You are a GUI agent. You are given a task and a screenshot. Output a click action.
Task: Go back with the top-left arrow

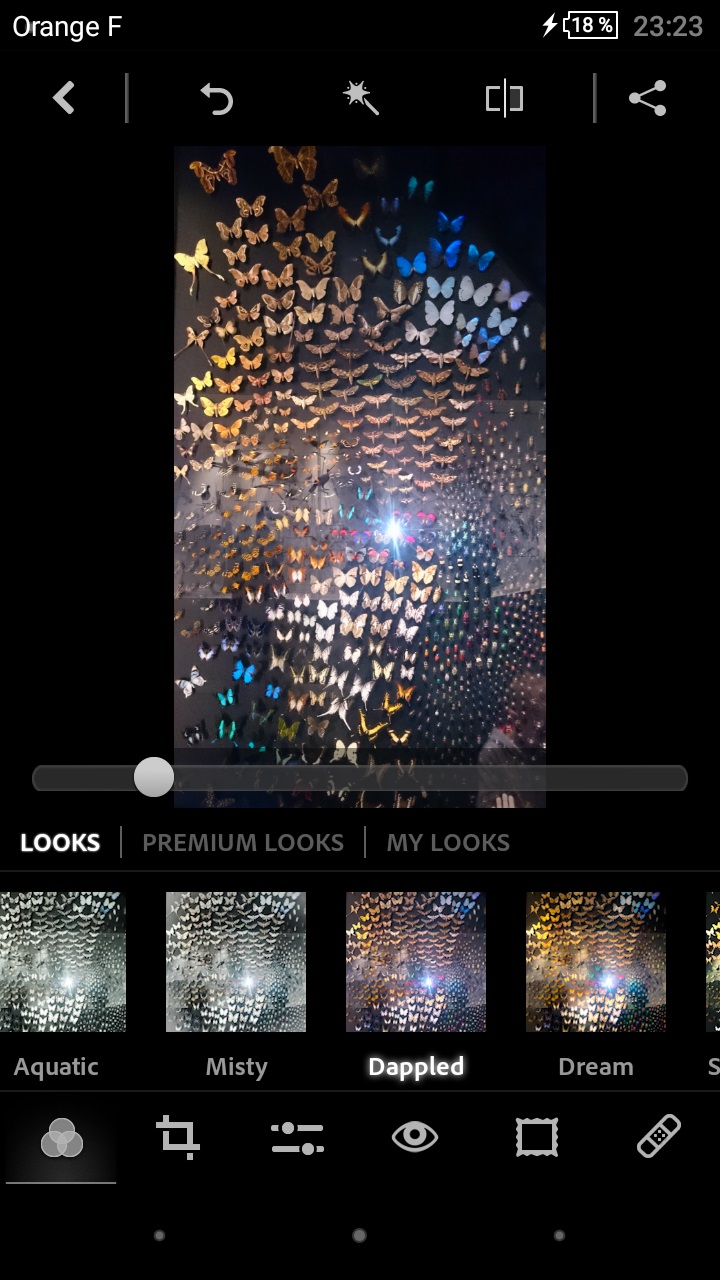coord(64,98)
